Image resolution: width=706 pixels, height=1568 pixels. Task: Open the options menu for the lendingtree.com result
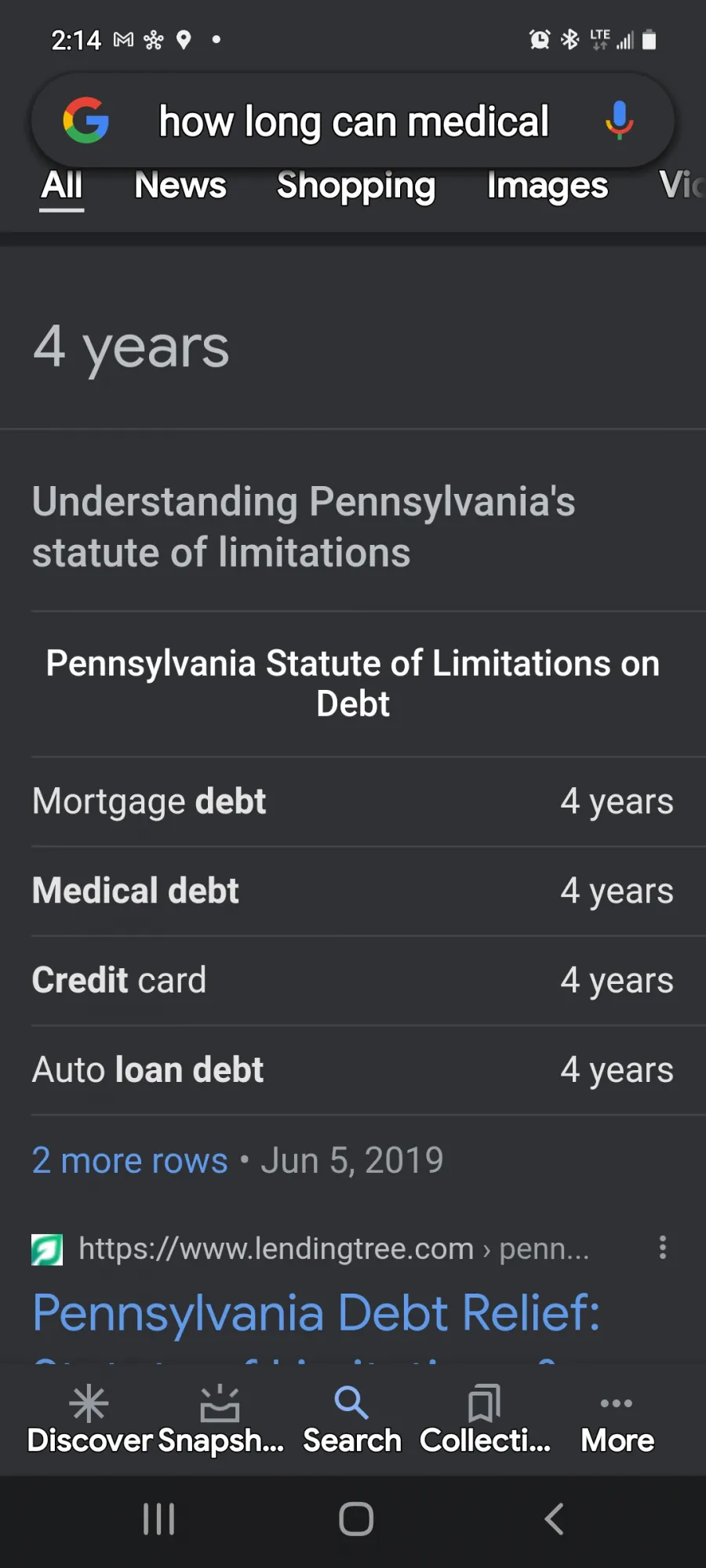663,1247
